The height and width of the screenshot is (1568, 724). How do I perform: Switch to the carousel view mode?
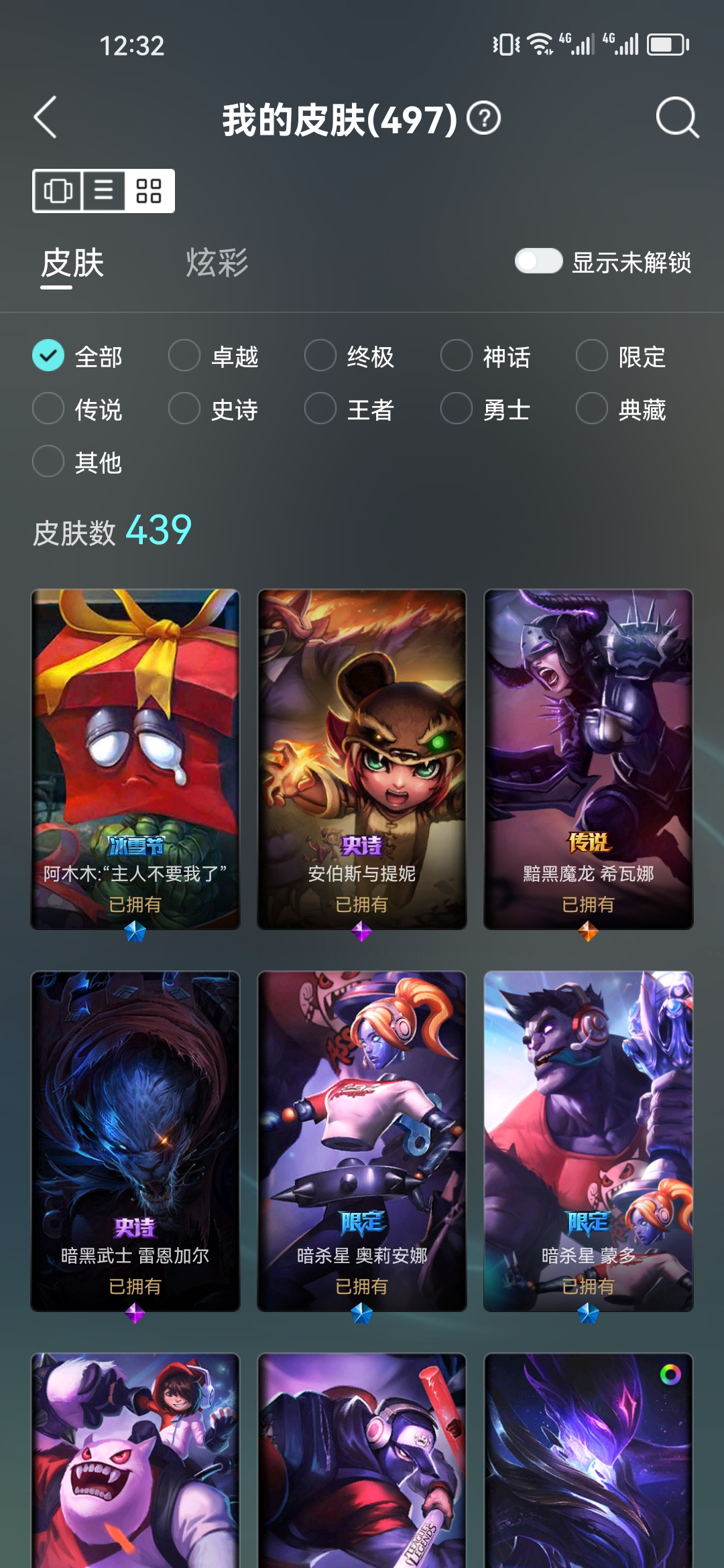click(58, 191)
